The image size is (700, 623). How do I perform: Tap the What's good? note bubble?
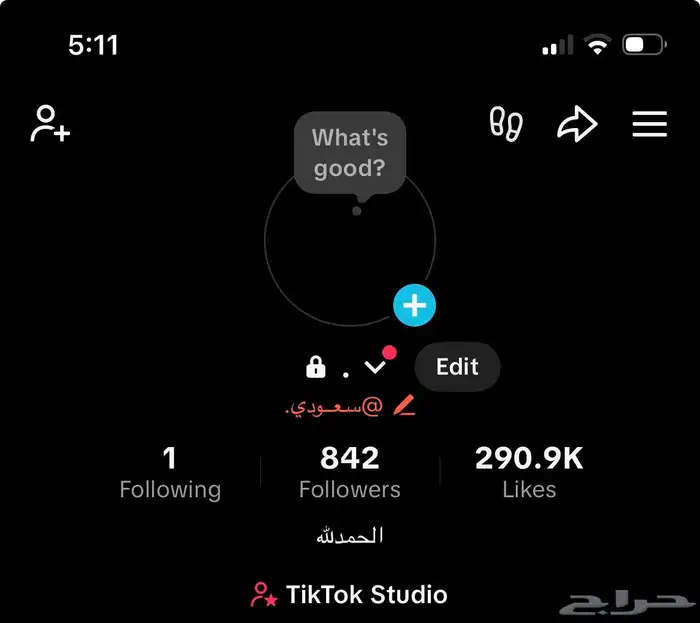click(x=349, y=154)
